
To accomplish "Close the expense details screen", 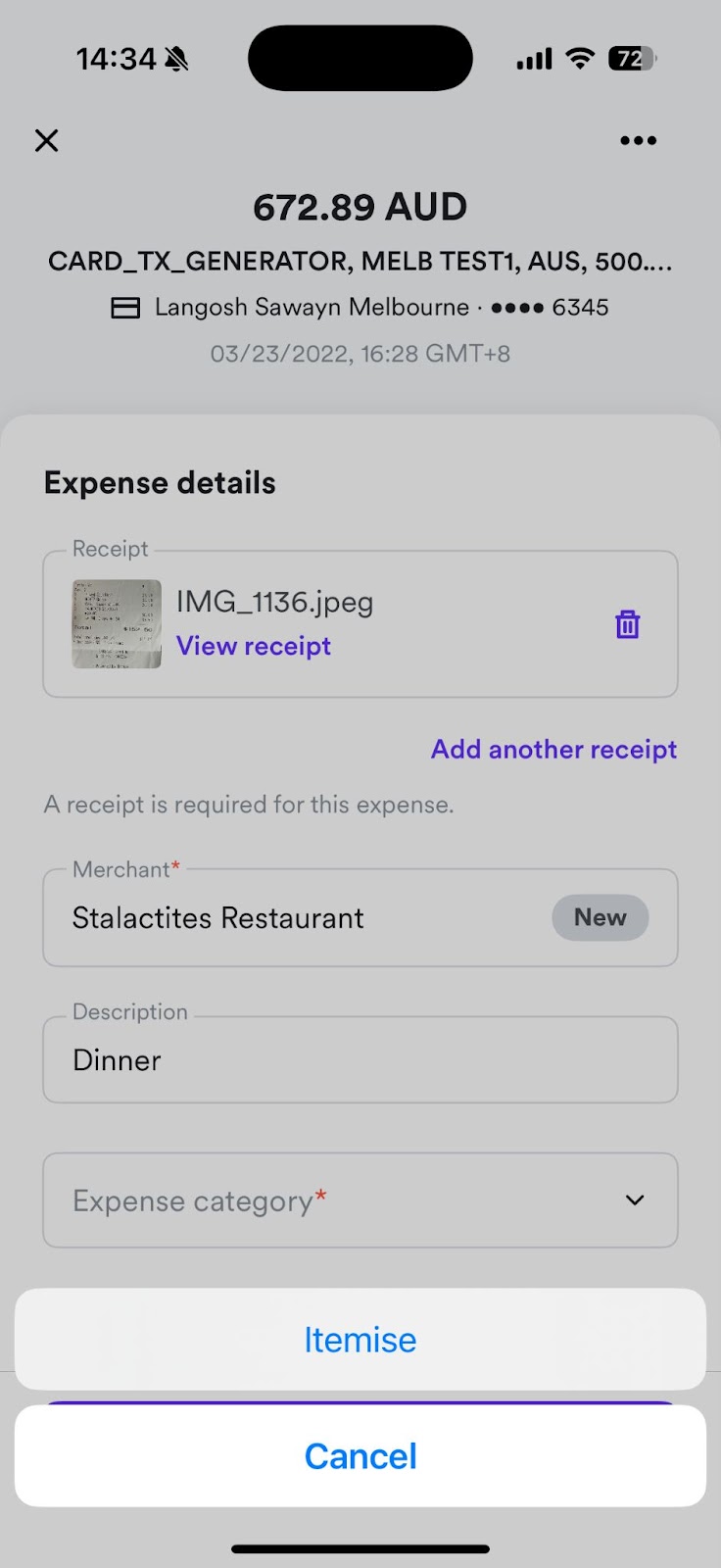I will (46, 140).
